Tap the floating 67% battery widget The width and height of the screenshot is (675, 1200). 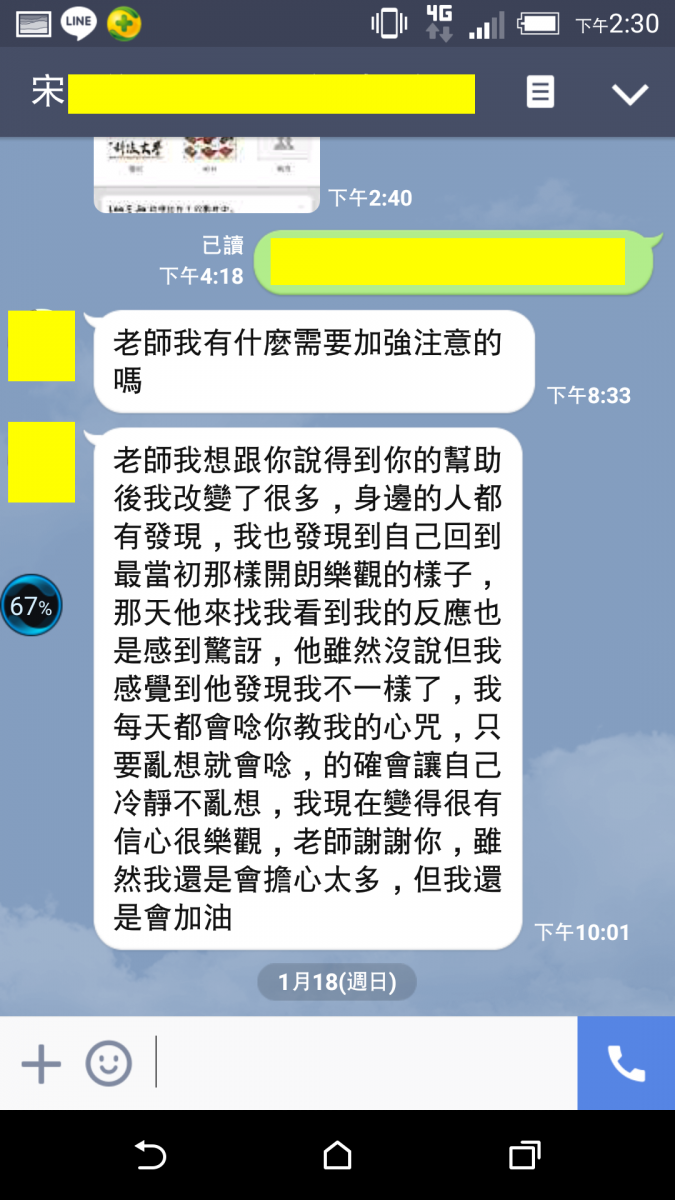click(32, 605)
